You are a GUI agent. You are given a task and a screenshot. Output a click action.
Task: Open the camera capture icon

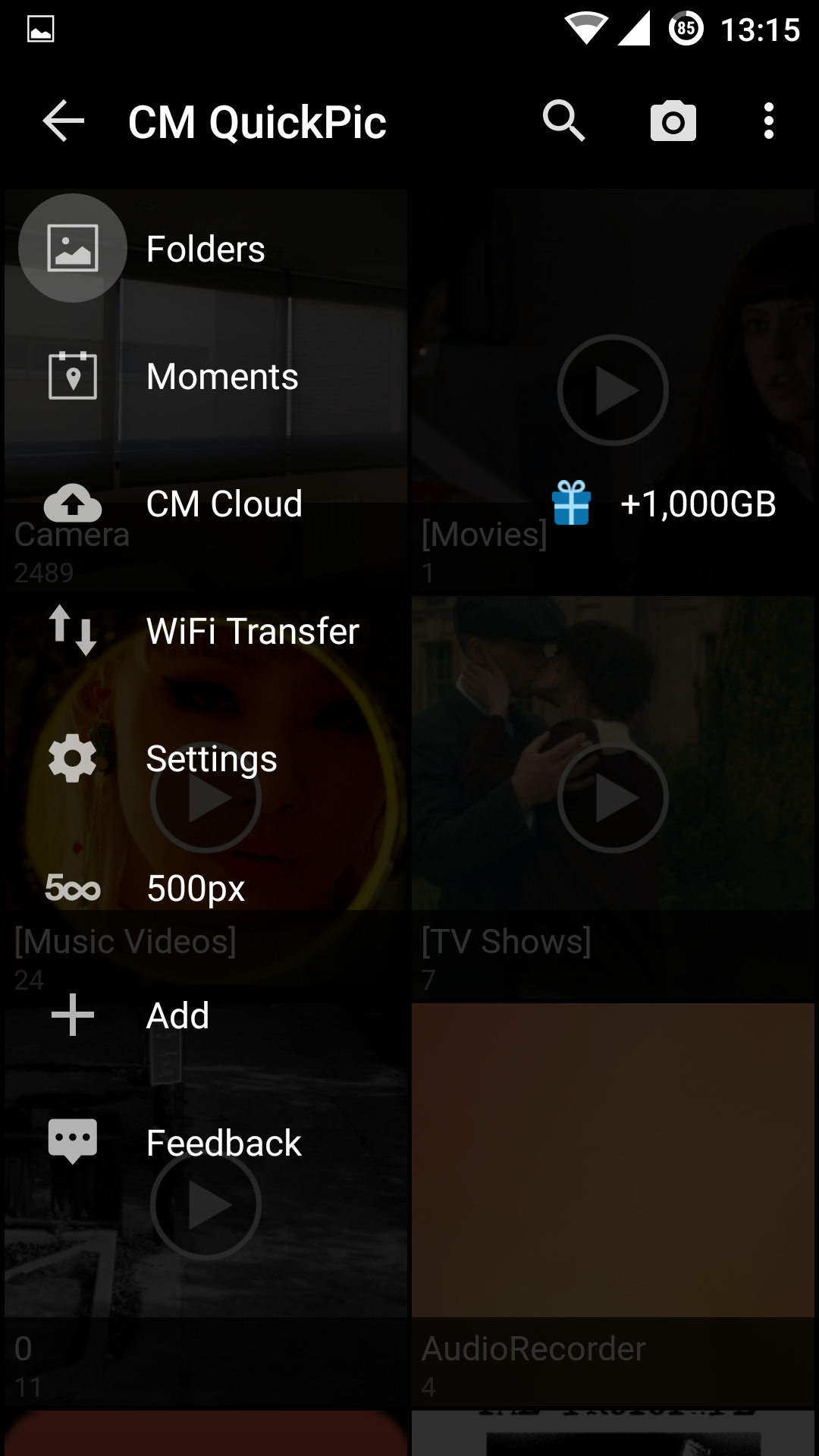[673, 120]
